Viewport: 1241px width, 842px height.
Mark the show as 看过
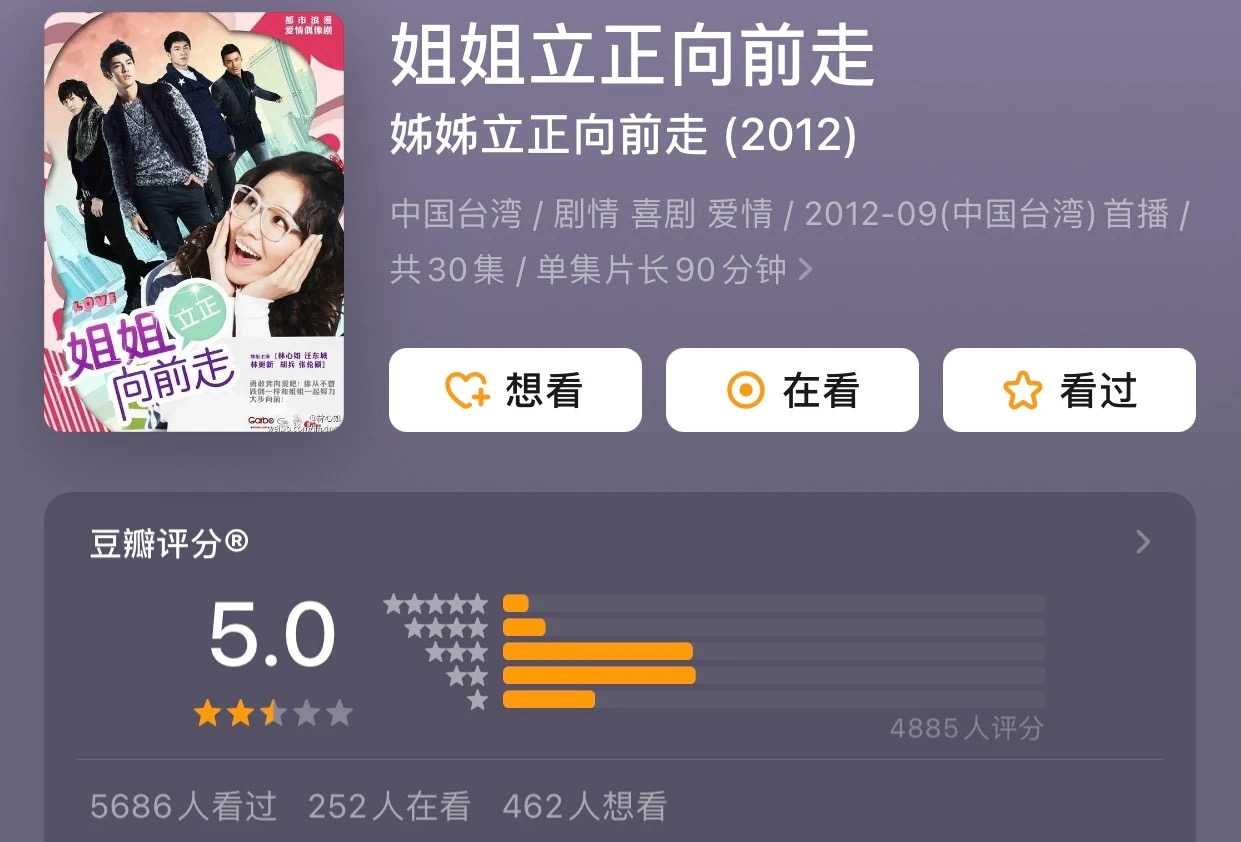tap(1068, 390)
